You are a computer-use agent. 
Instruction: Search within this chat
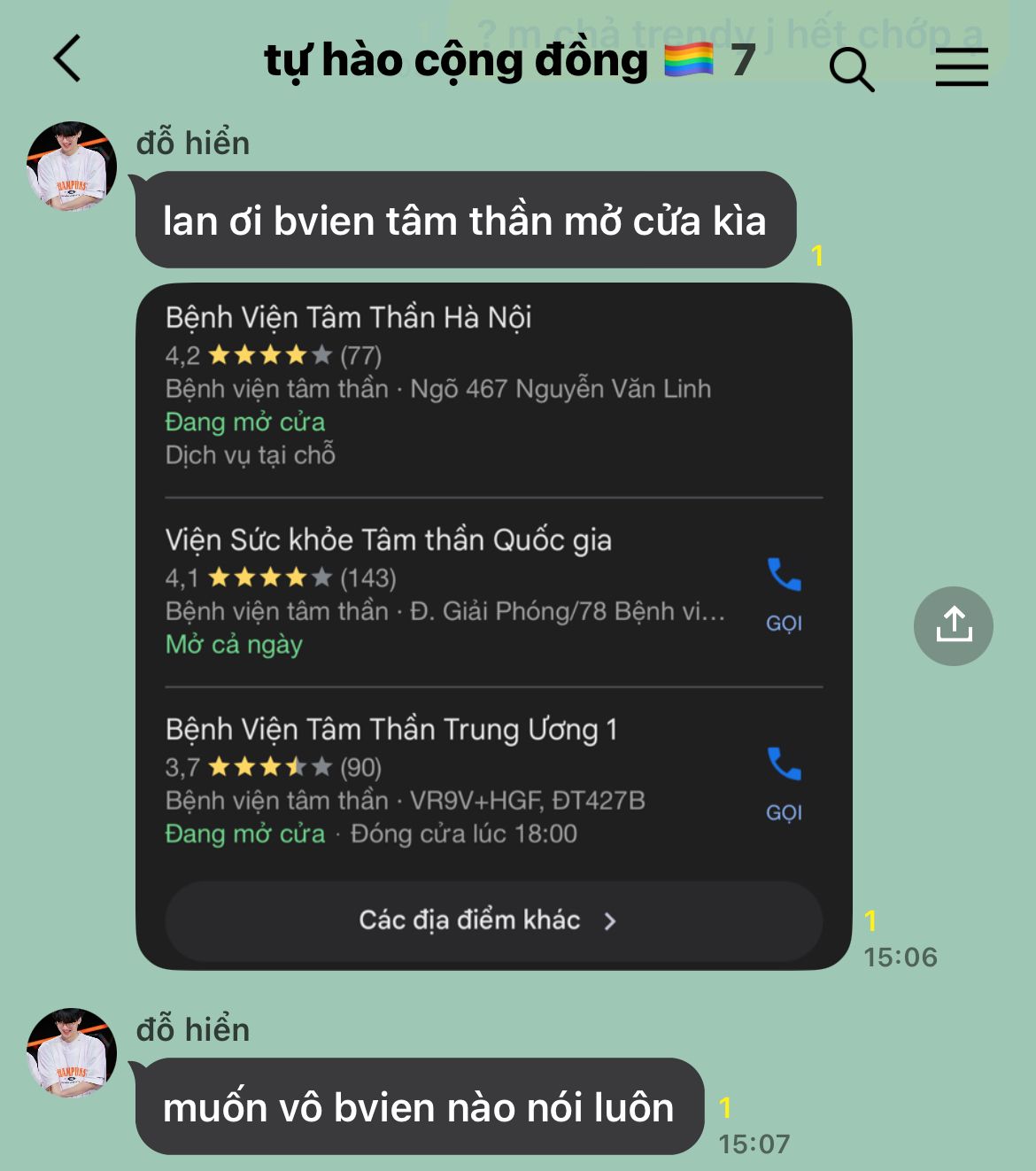point(851,68)
